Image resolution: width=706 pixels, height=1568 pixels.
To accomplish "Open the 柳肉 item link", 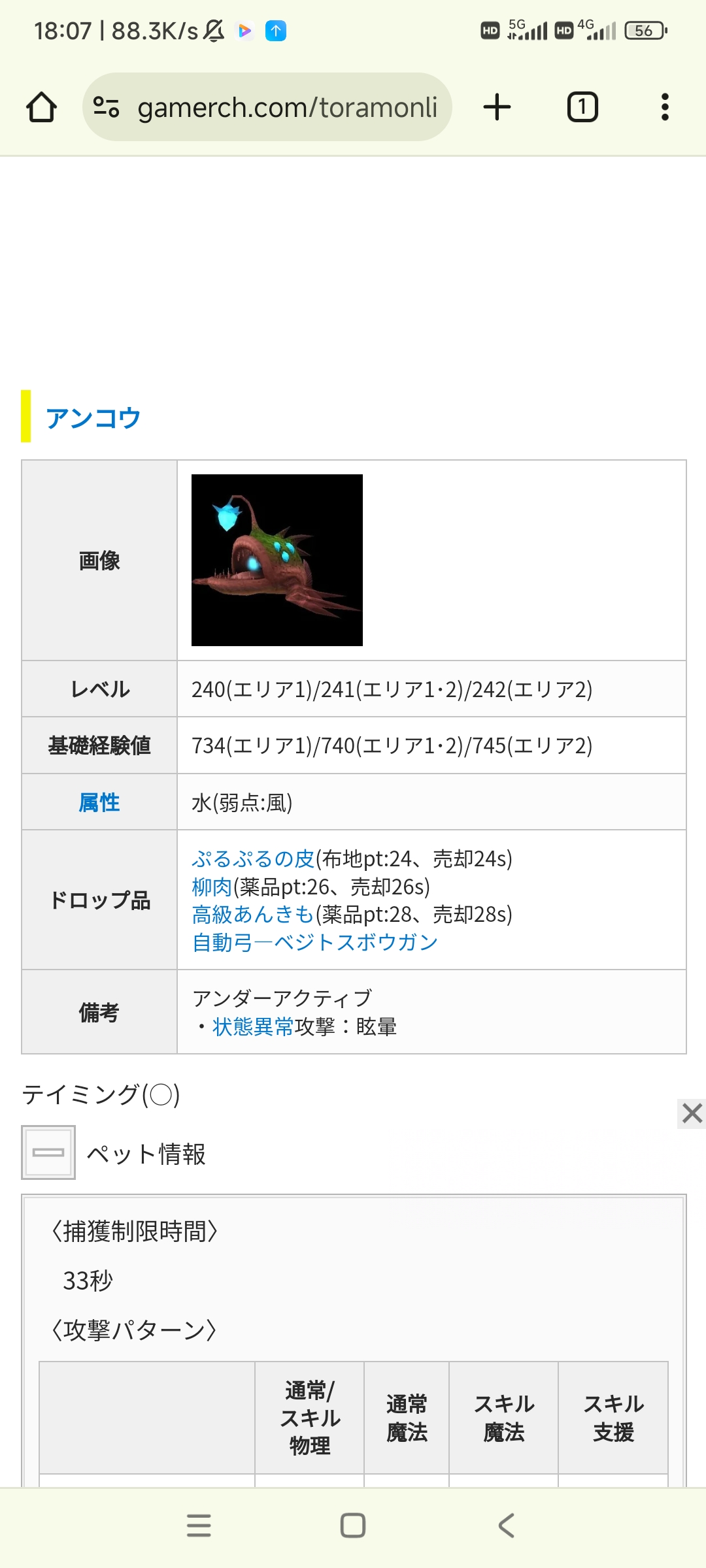I will click(x=212, y=887).
